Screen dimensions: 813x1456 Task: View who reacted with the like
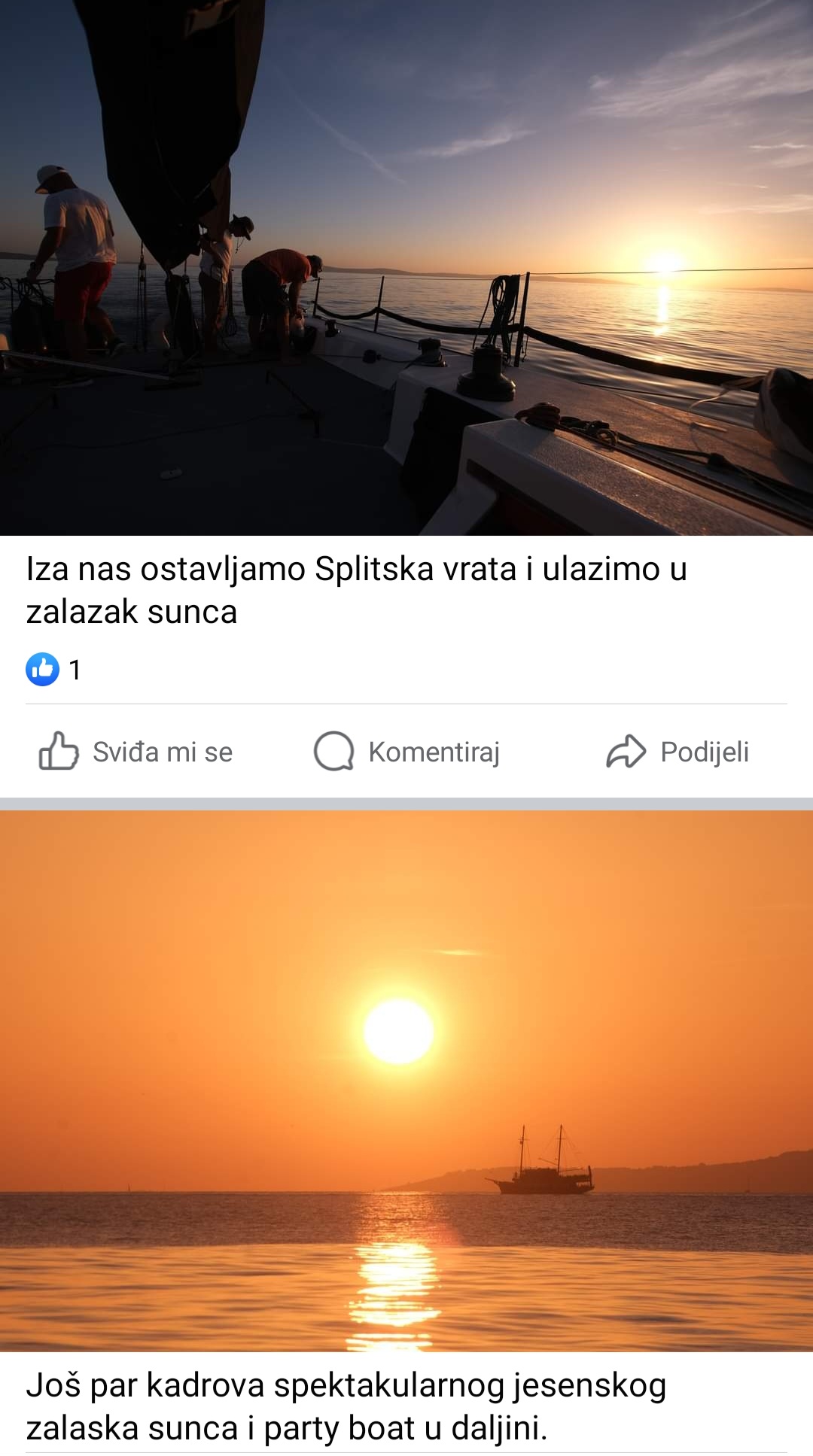coord(54,669)
